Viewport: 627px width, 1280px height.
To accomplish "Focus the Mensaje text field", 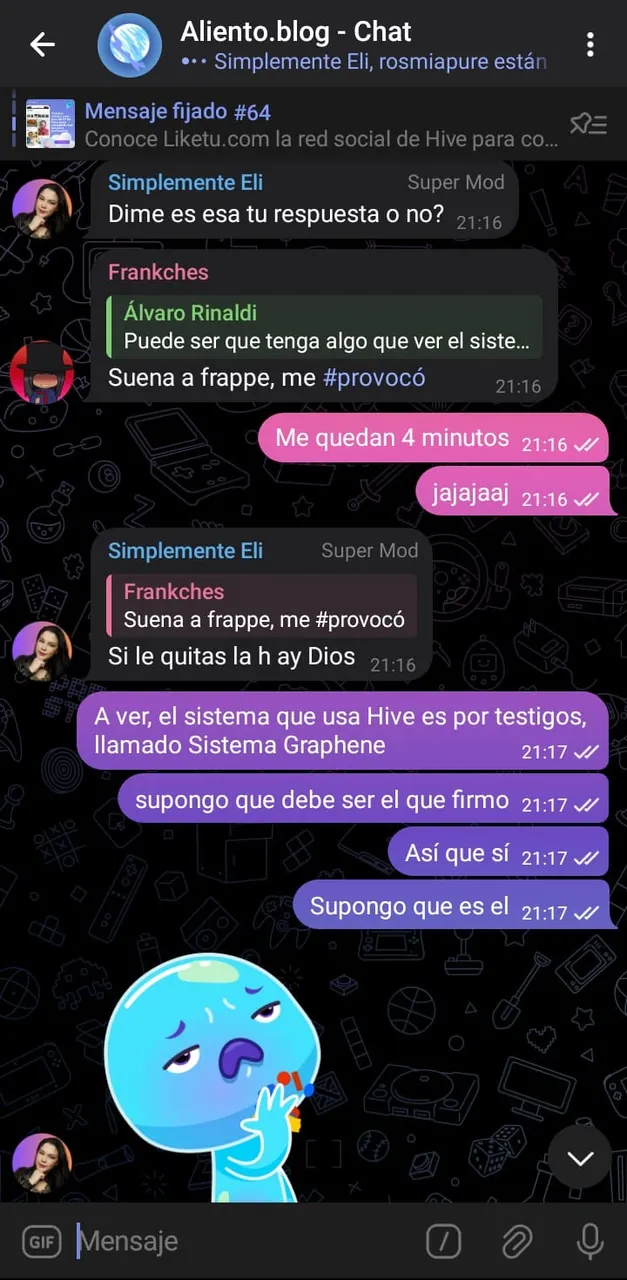I will point(240,1242).
